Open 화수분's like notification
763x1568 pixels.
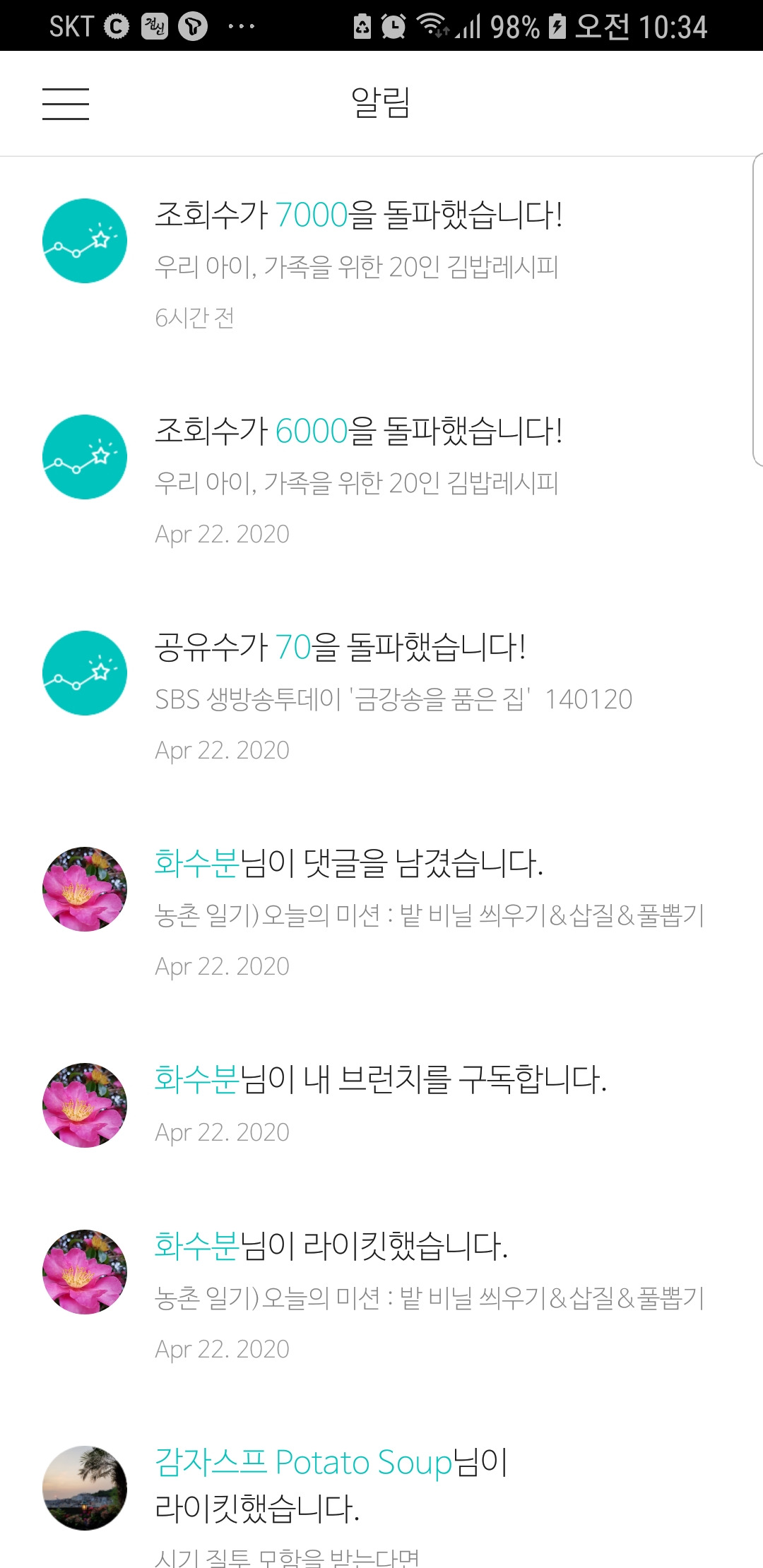381,1296
